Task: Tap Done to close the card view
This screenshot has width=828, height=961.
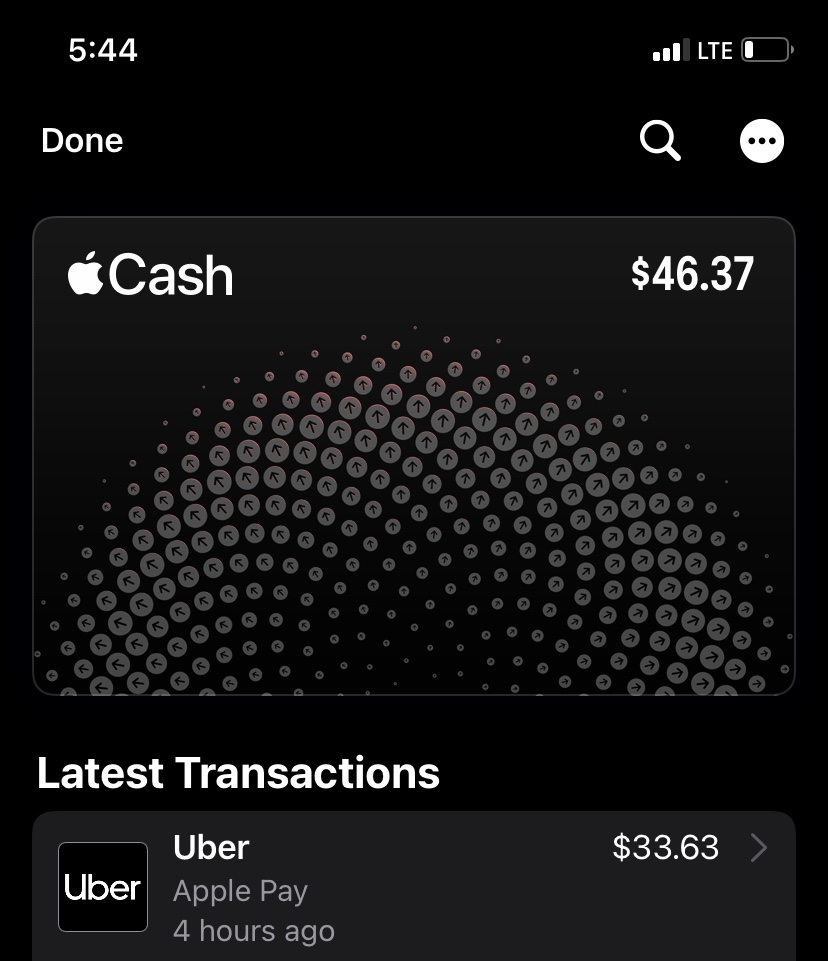Action: pos(82,141)
